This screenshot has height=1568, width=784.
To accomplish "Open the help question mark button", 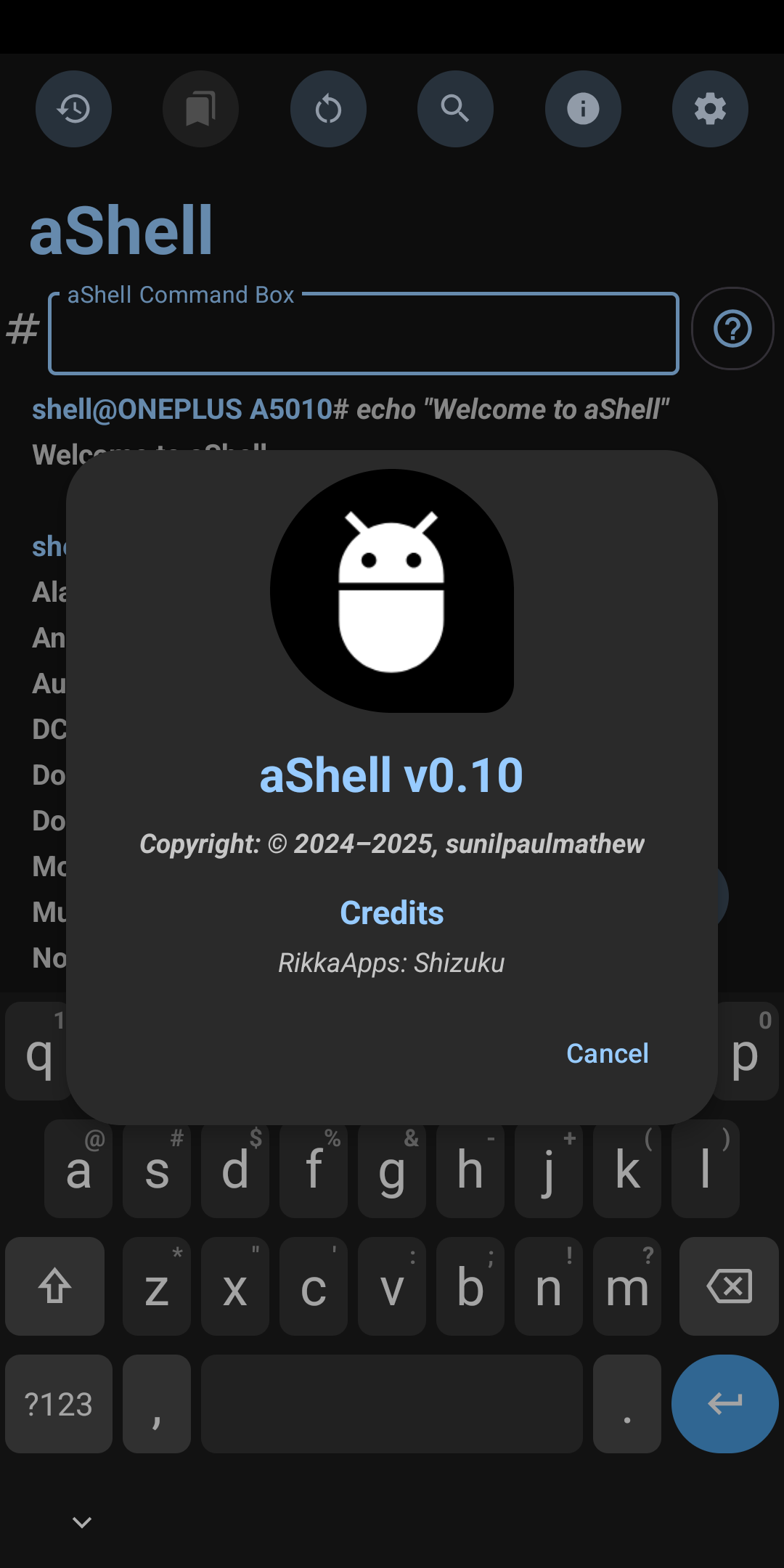I will pos(732,329).
